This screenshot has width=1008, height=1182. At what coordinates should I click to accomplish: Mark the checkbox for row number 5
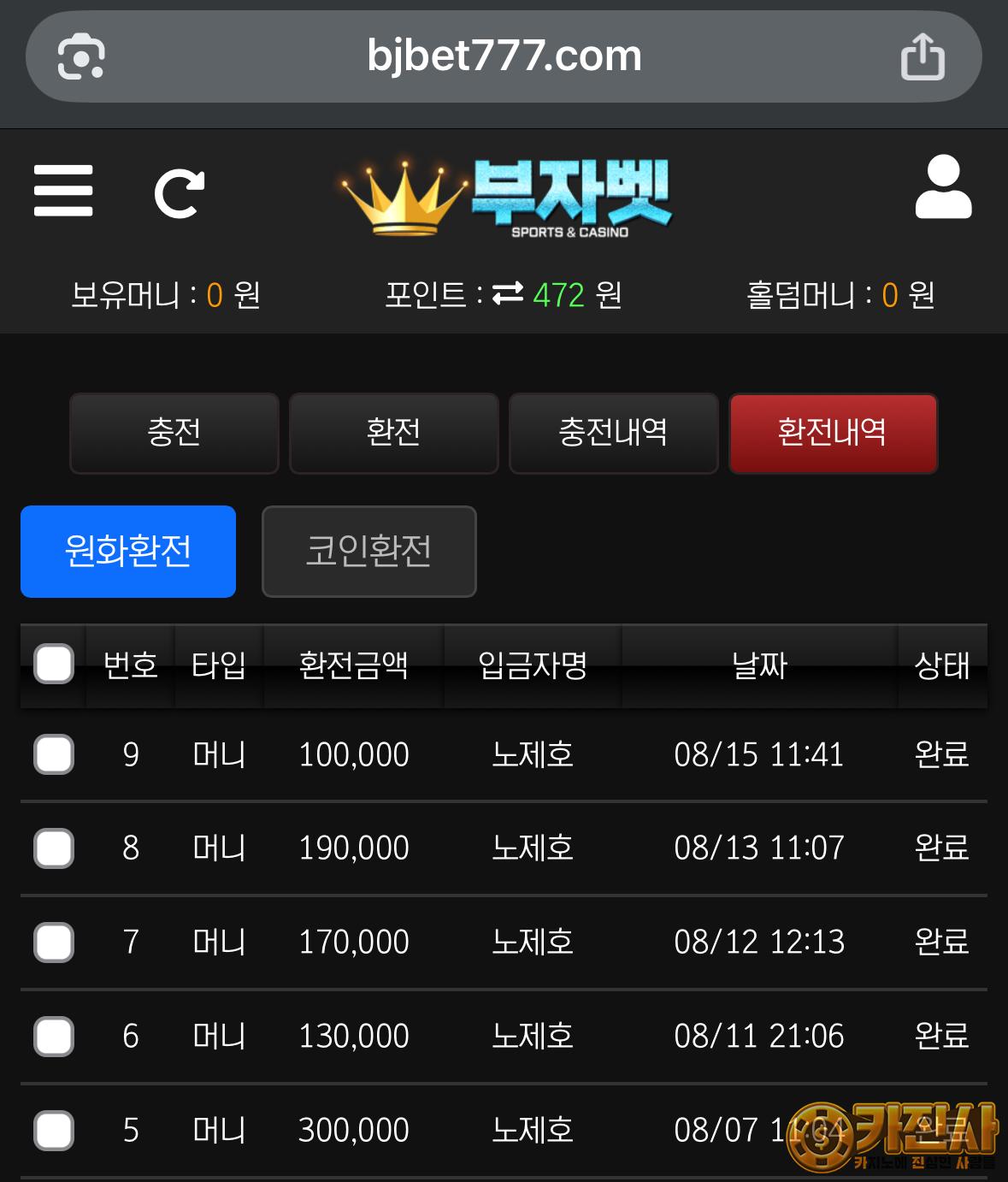click(x=54, y=1131)
